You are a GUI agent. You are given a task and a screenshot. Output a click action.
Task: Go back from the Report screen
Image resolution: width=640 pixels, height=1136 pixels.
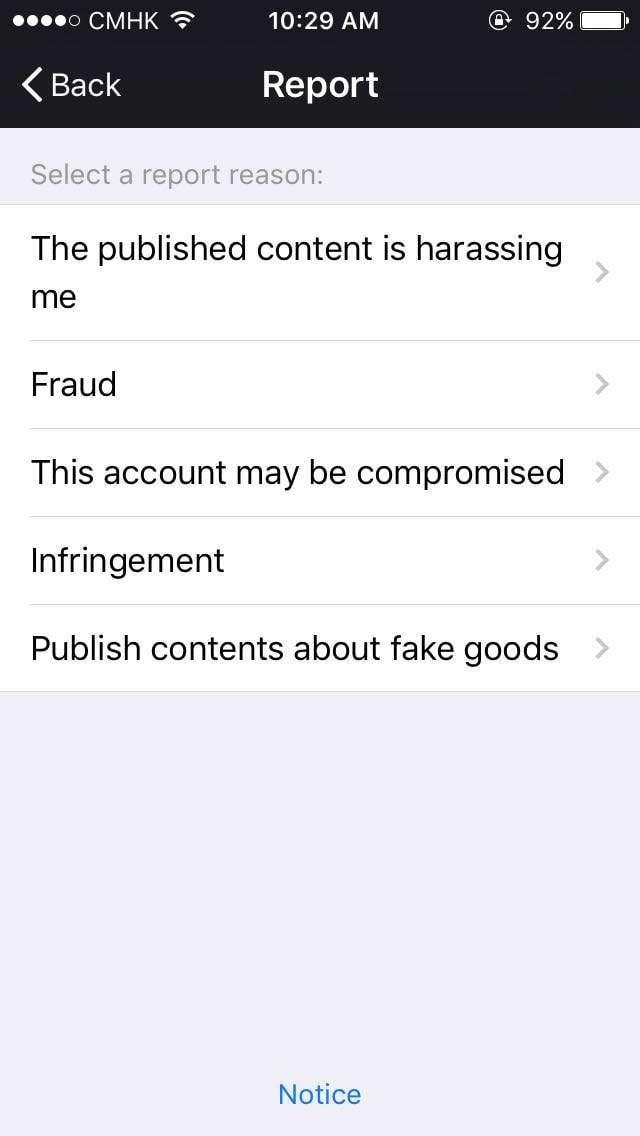tap(71, 85)
